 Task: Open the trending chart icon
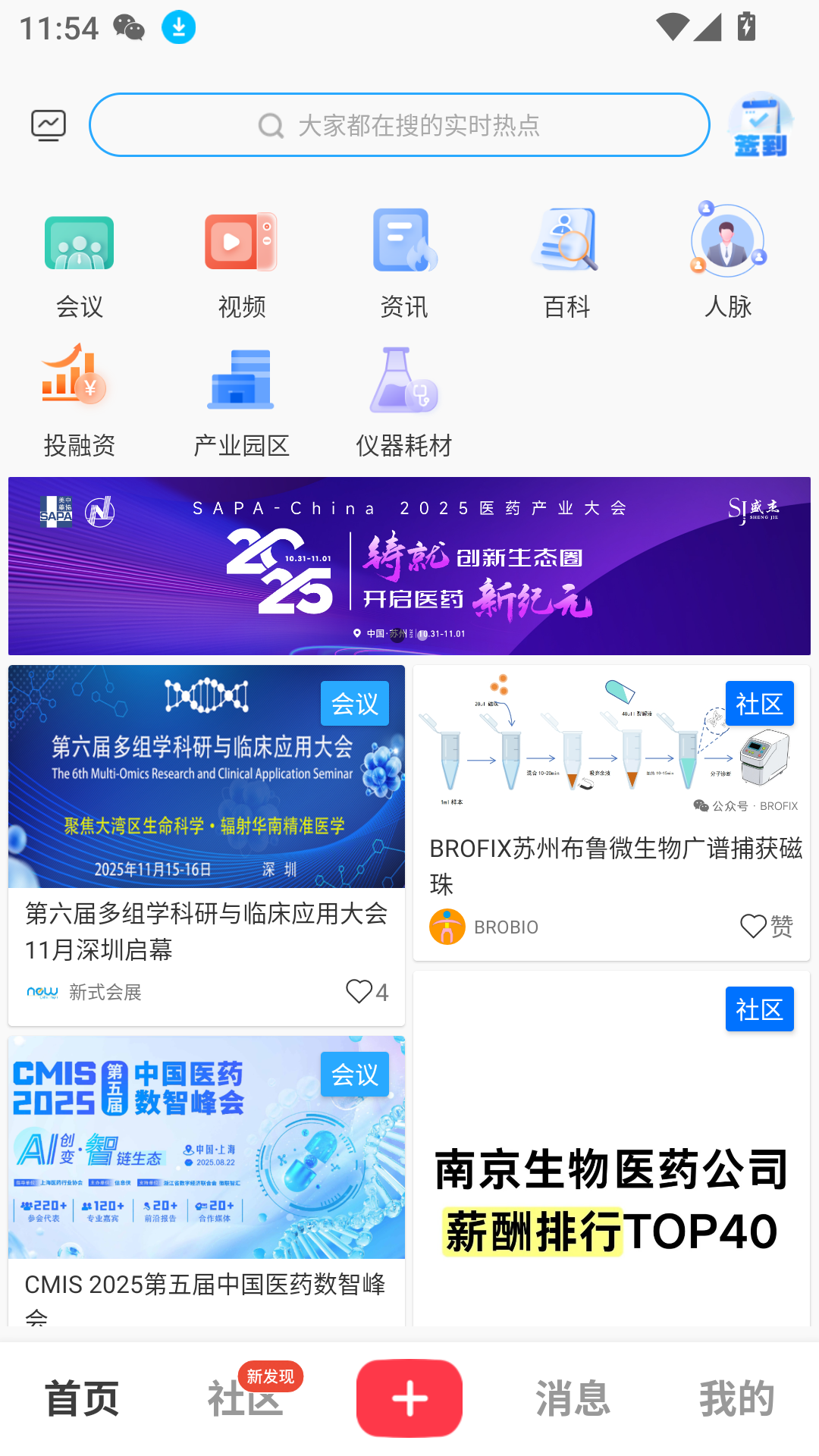tap(49, 125)
